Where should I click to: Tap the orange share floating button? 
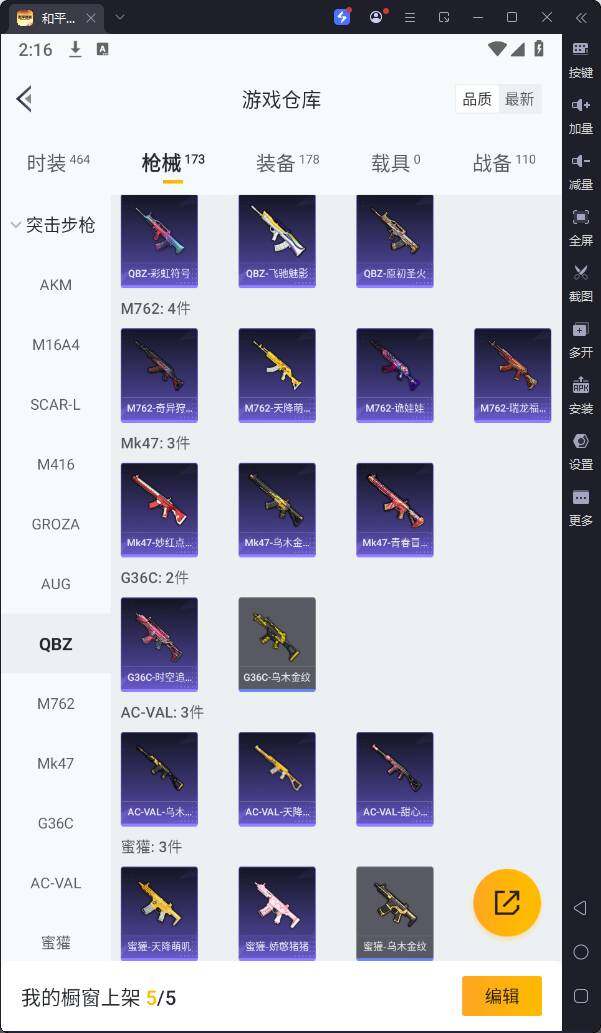(507, 902)
